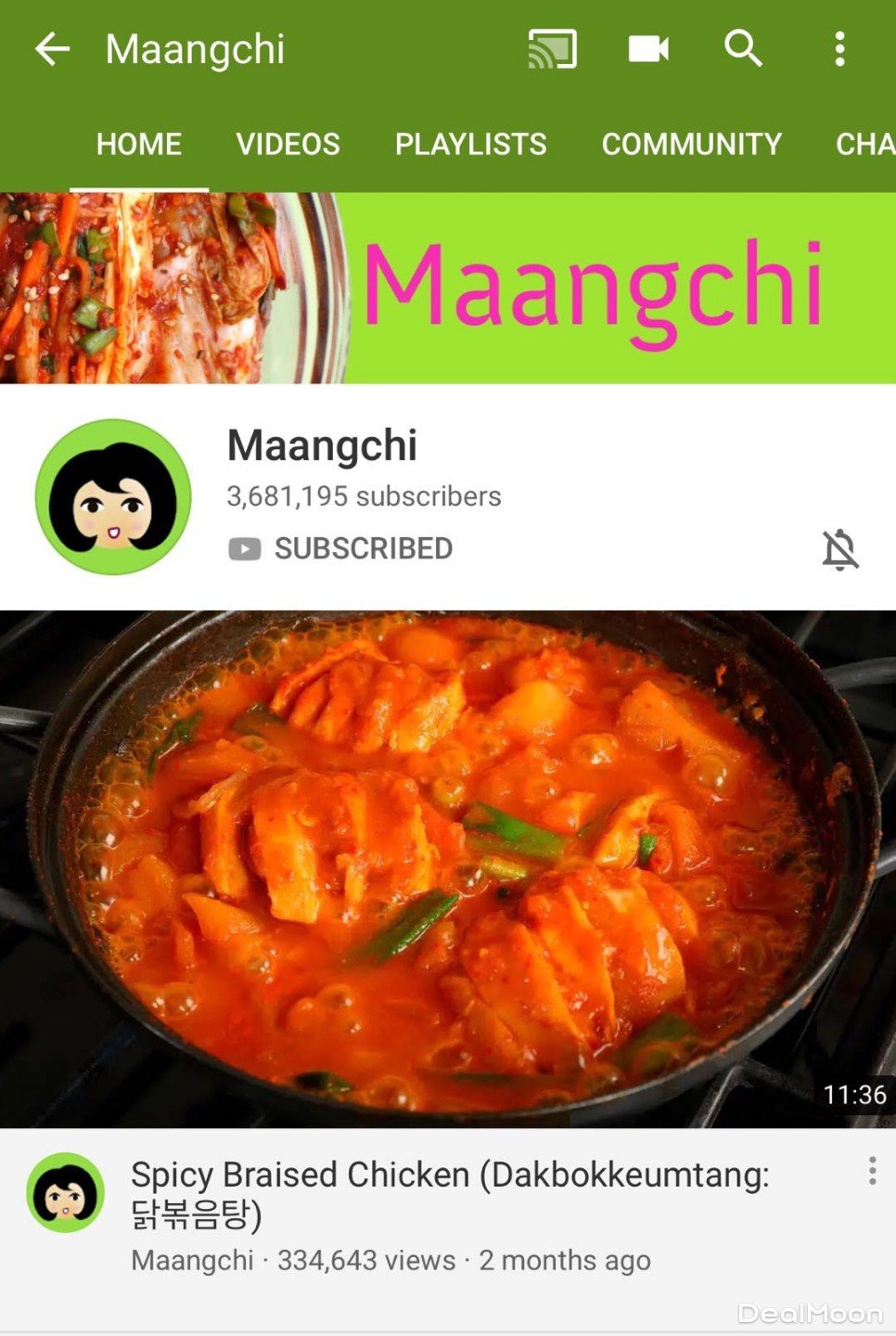
Task: Select the Home tab
Action: point(139,145)
